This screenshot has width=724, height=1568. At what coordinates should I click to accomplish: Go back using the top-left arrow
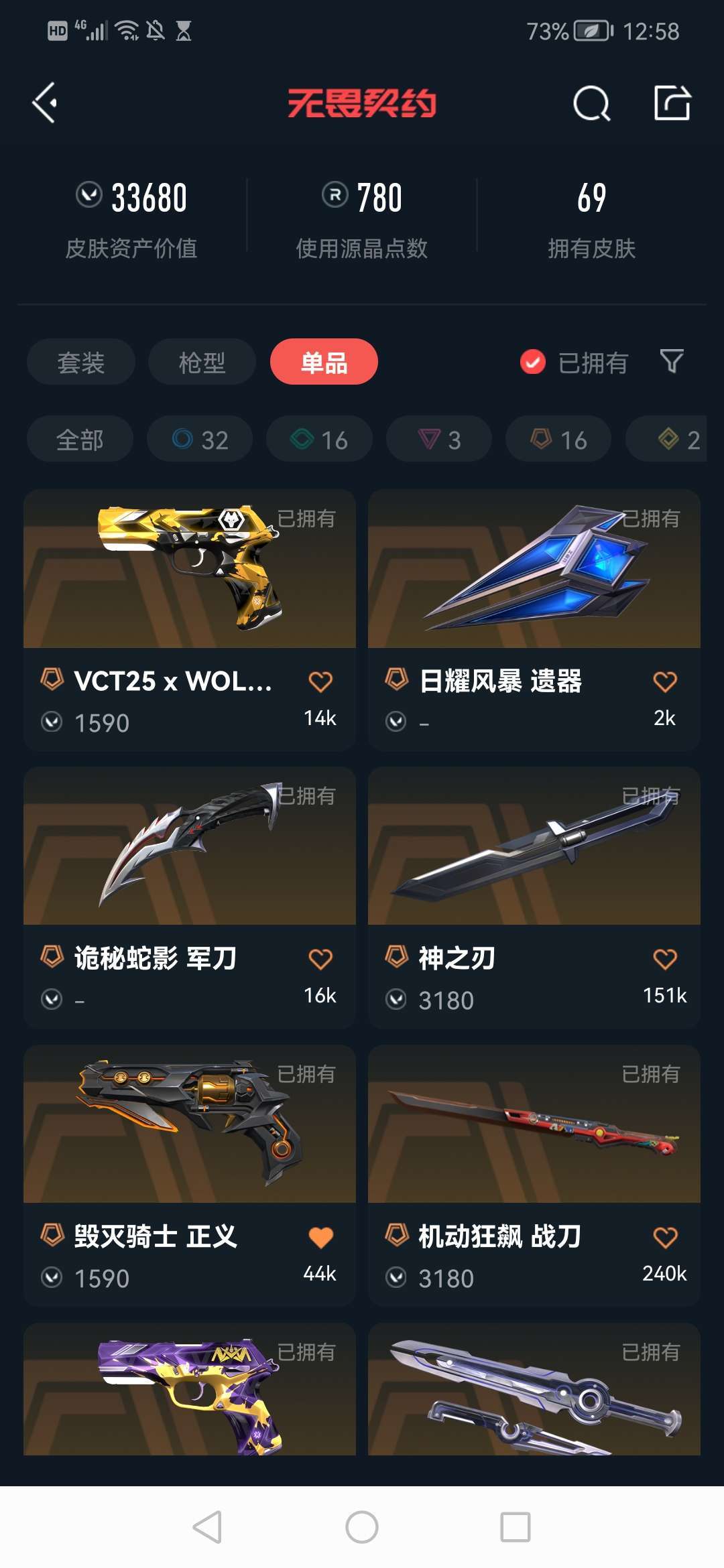tap(45, 103)
